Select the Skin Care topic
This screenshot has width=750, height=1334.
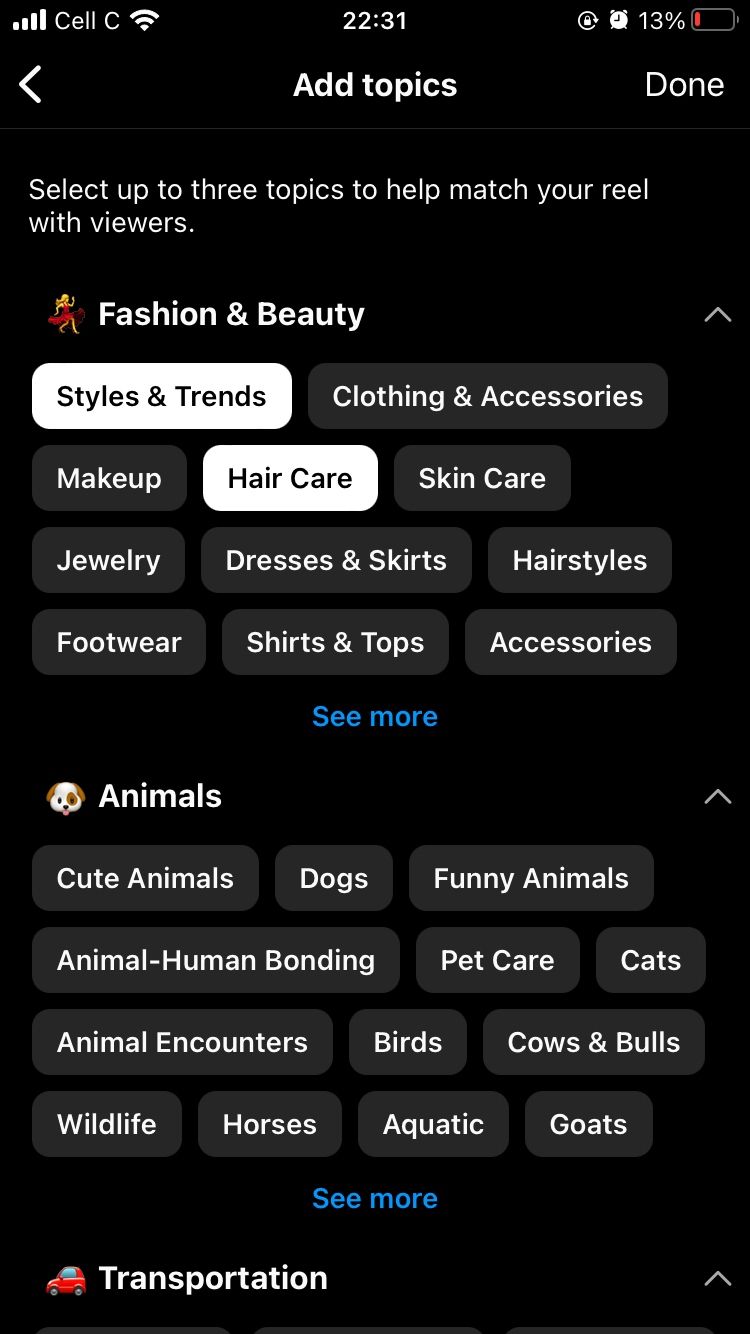point(482,478)
